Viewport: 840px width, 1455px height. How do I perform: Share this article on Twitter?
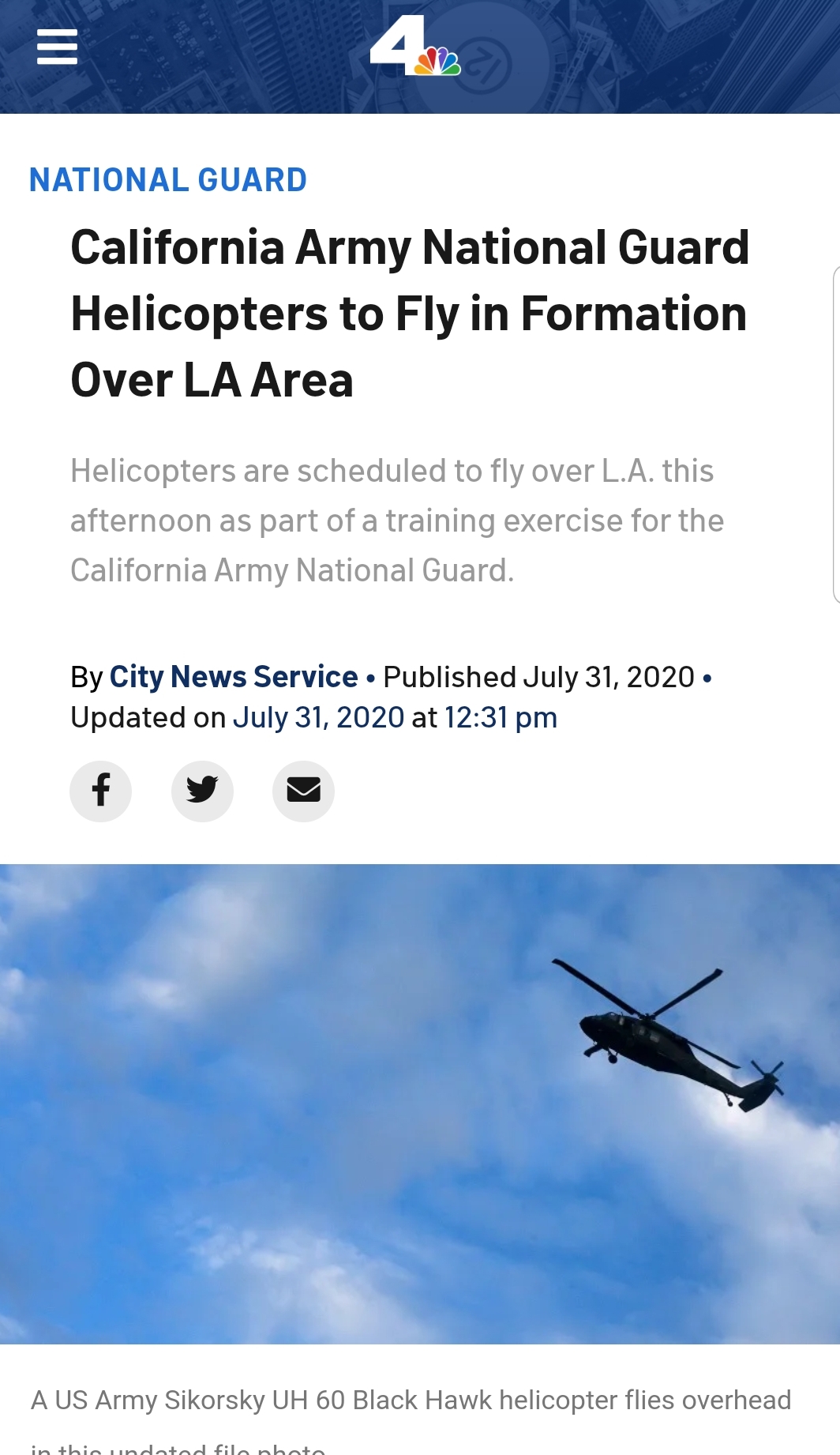click(x=202, y=791)
